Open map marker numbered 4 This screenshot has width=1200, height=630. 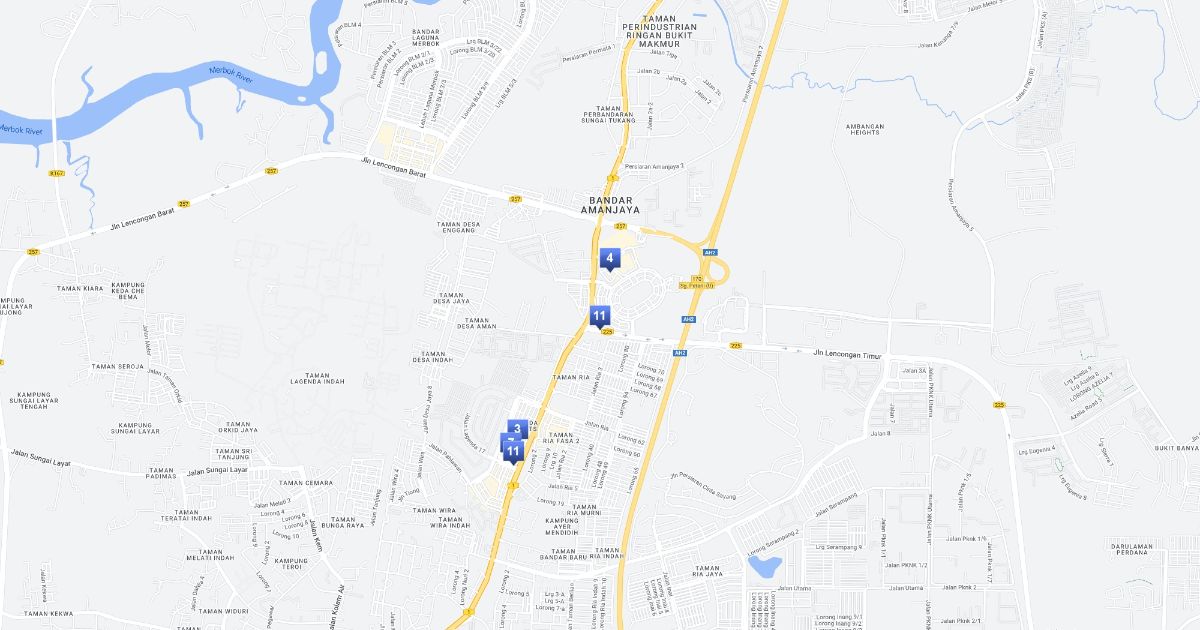point(610,259)
